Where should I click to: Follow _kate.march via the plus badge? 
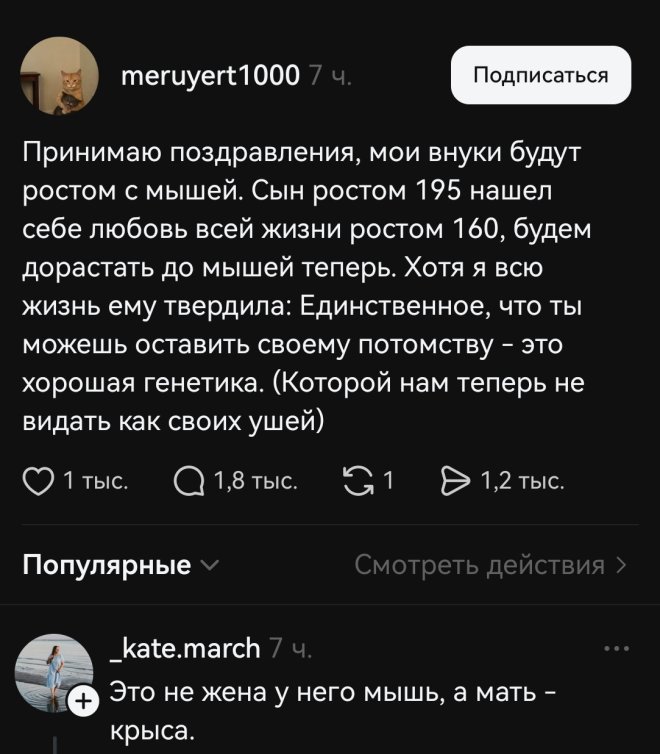(x=83, y=701)
